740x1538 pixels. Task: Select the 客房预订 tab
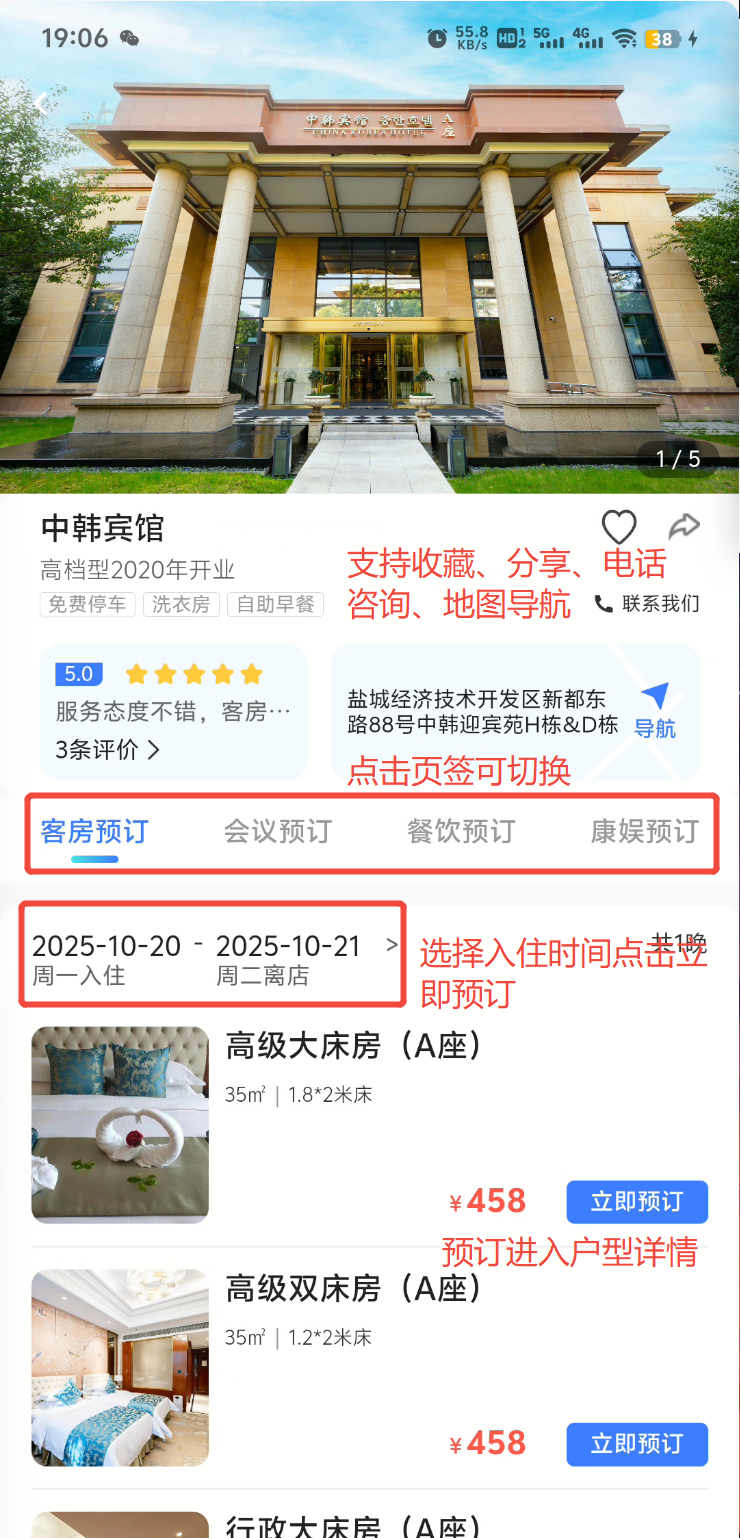(x=94, y=831)
